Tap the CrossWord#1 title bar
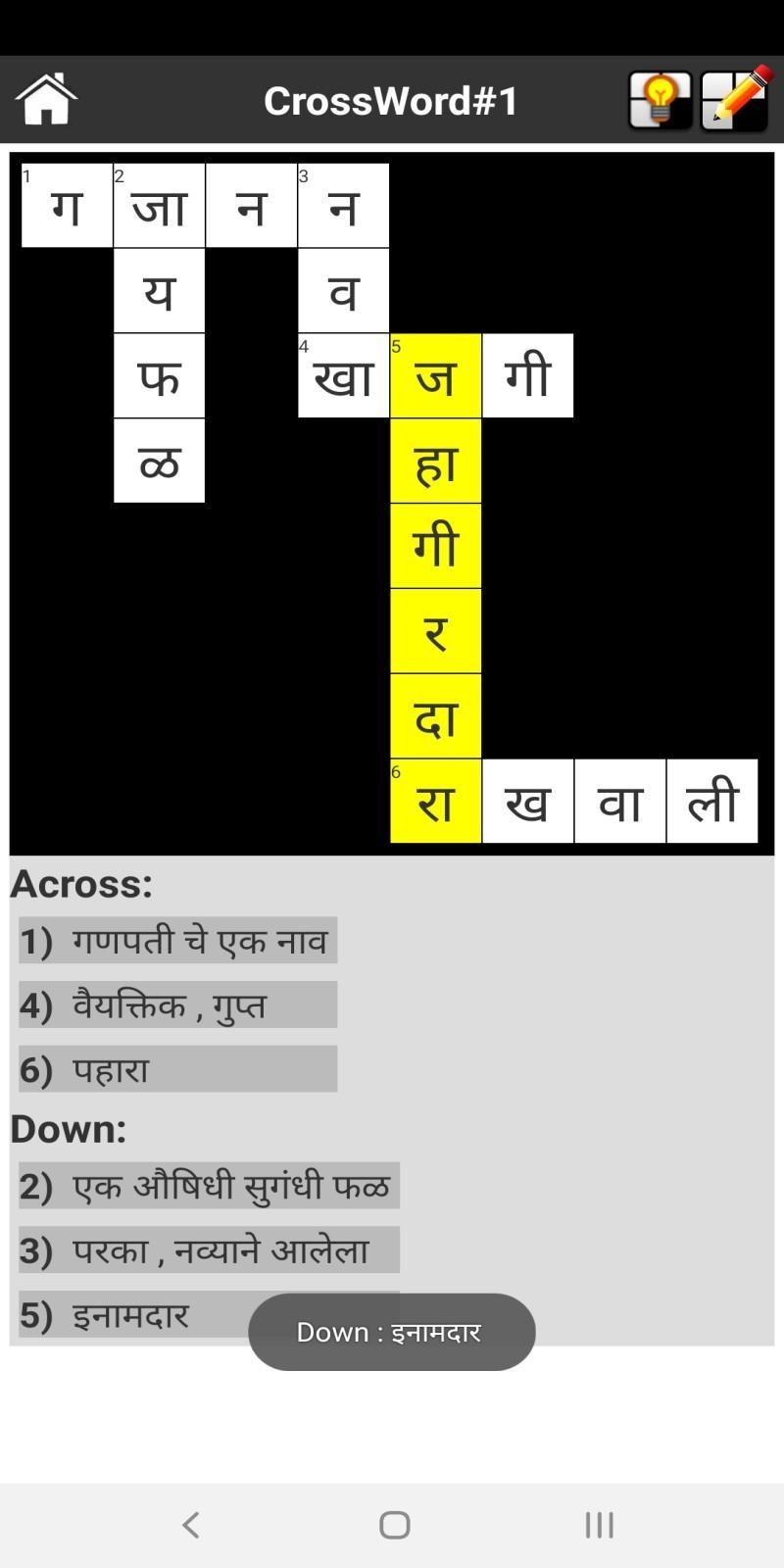 point(392,99)
